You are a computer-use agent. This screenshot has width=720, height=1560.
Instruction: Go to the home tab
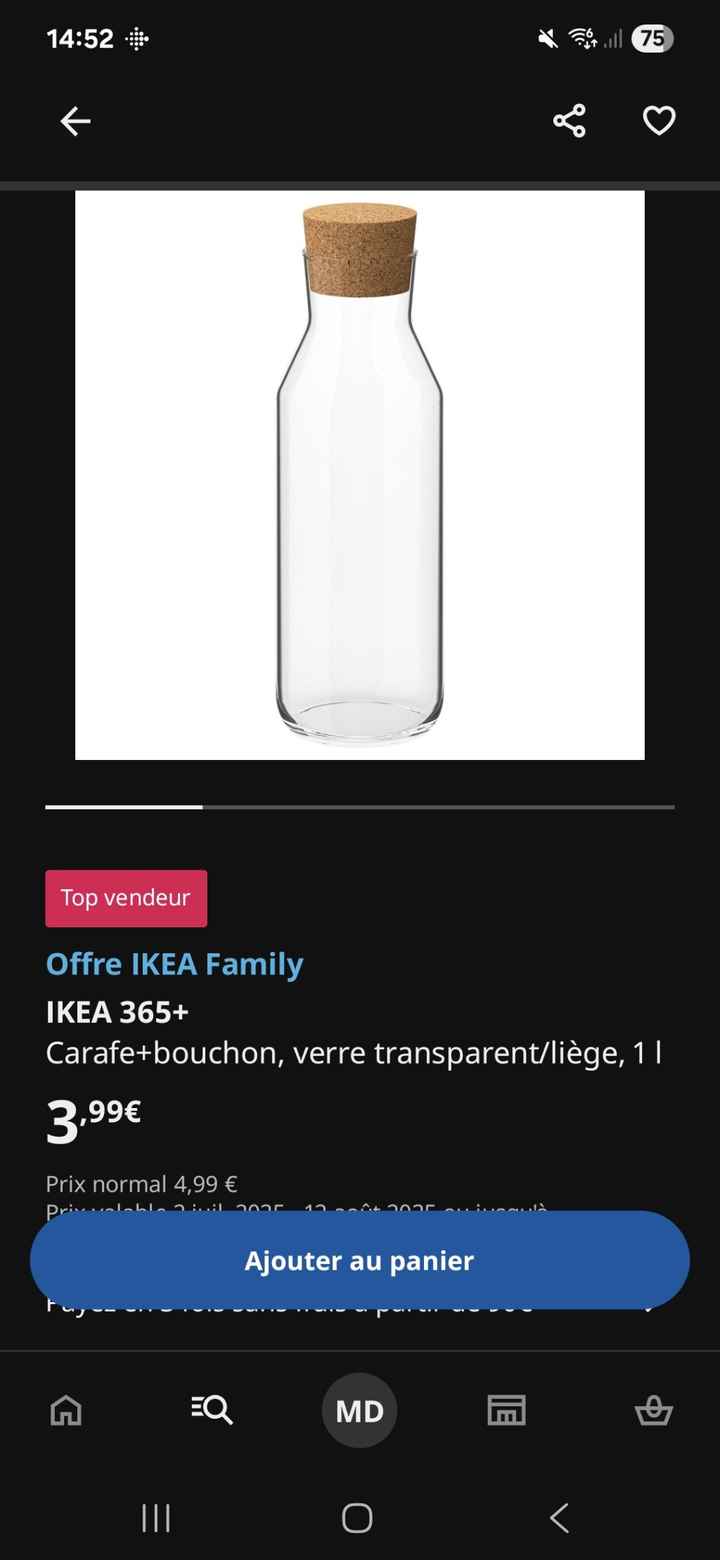[x=66, y=1410]
